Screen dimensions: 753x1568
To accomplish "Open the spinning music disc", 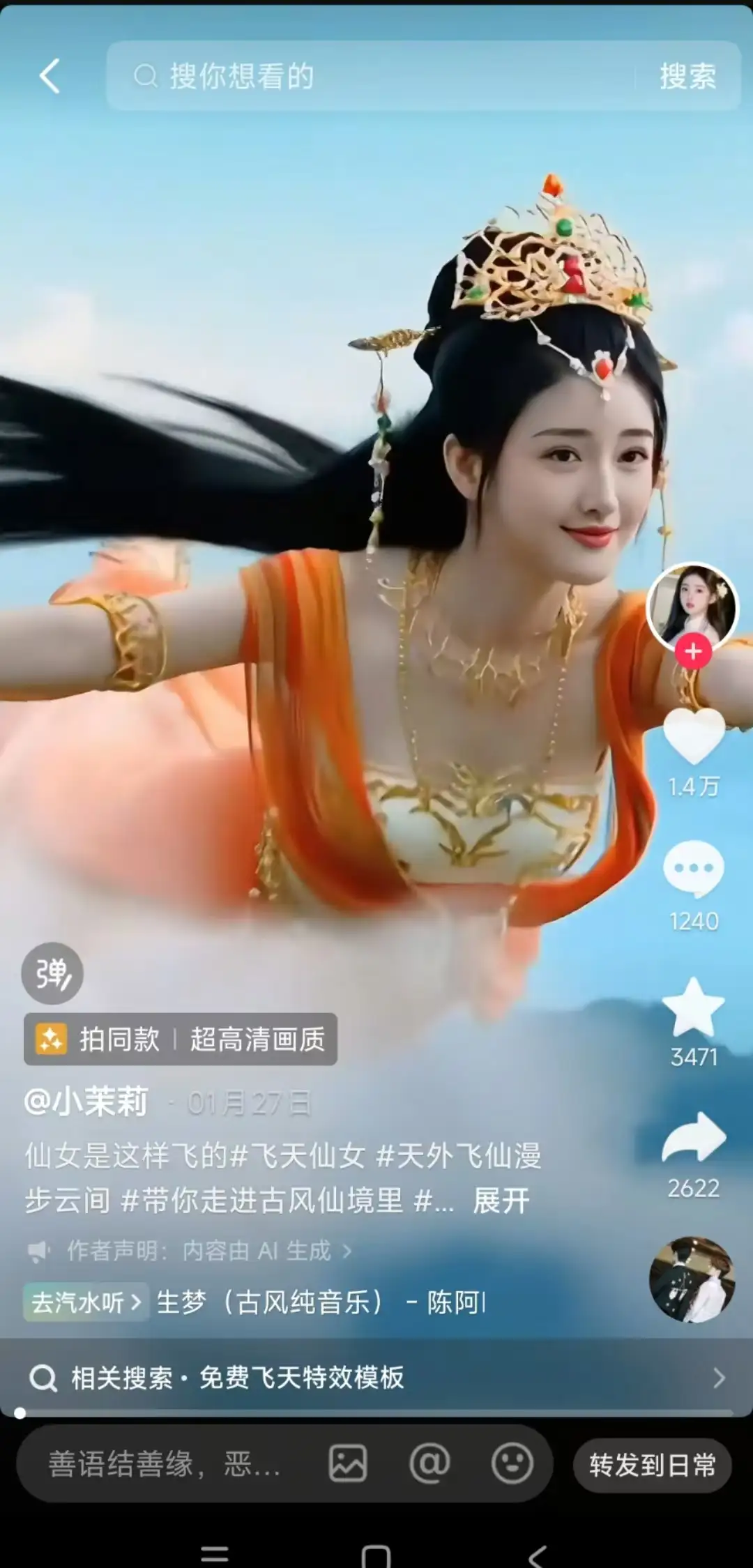I will pyautogui.click(x=692, y=1279).
